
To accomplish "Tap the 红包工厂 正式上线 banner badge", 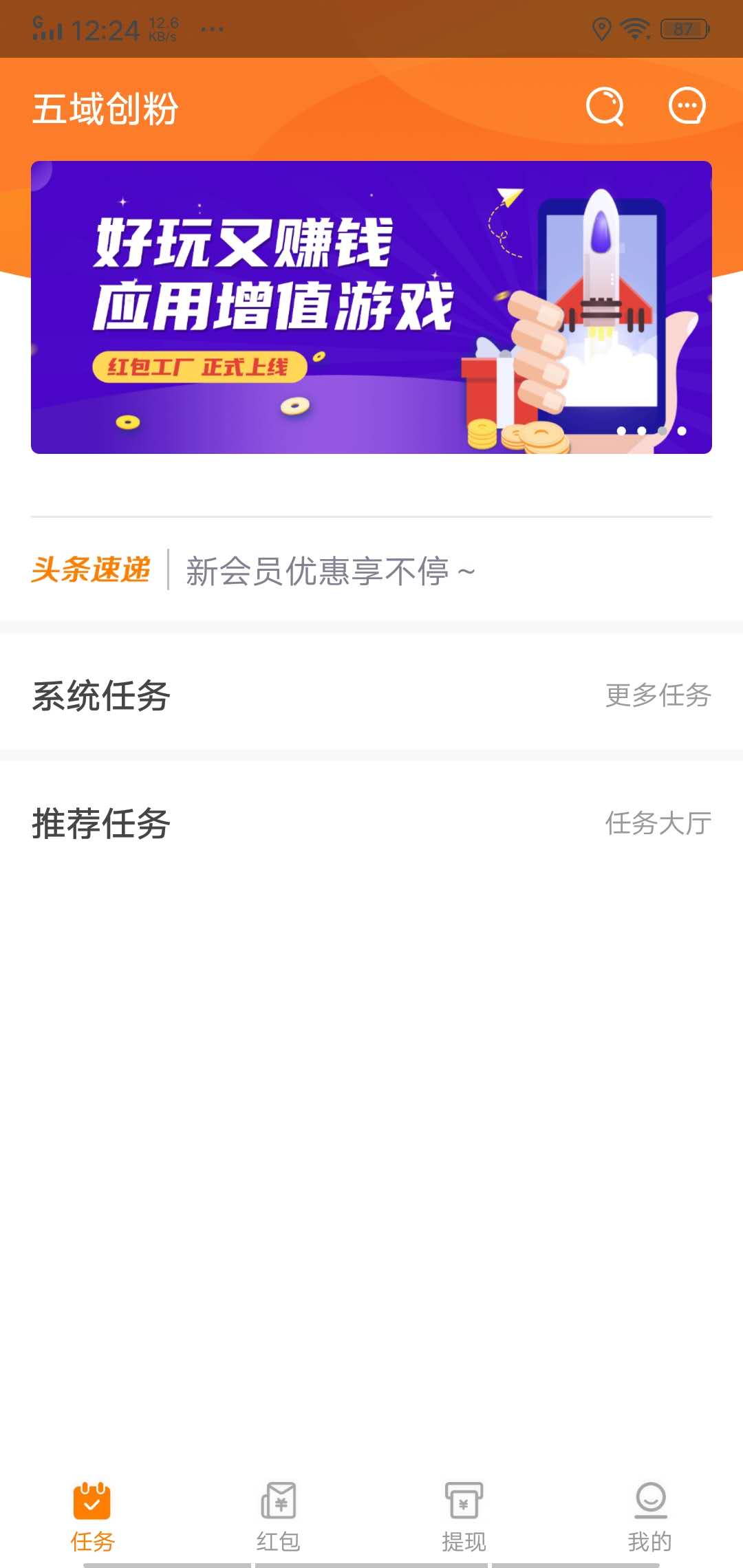I will [x=200, y=368].
